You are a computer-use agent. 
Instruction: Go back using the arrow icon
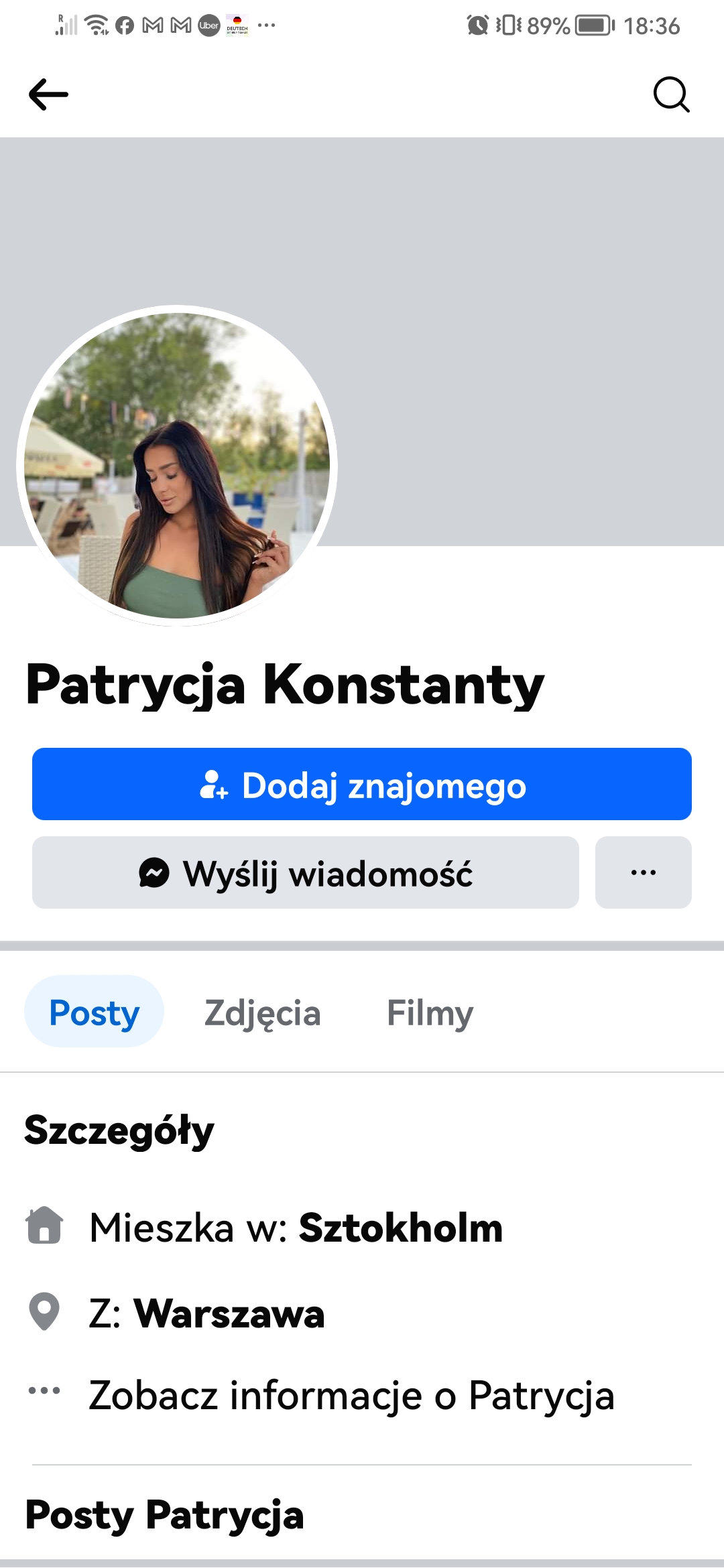[48, 94]
